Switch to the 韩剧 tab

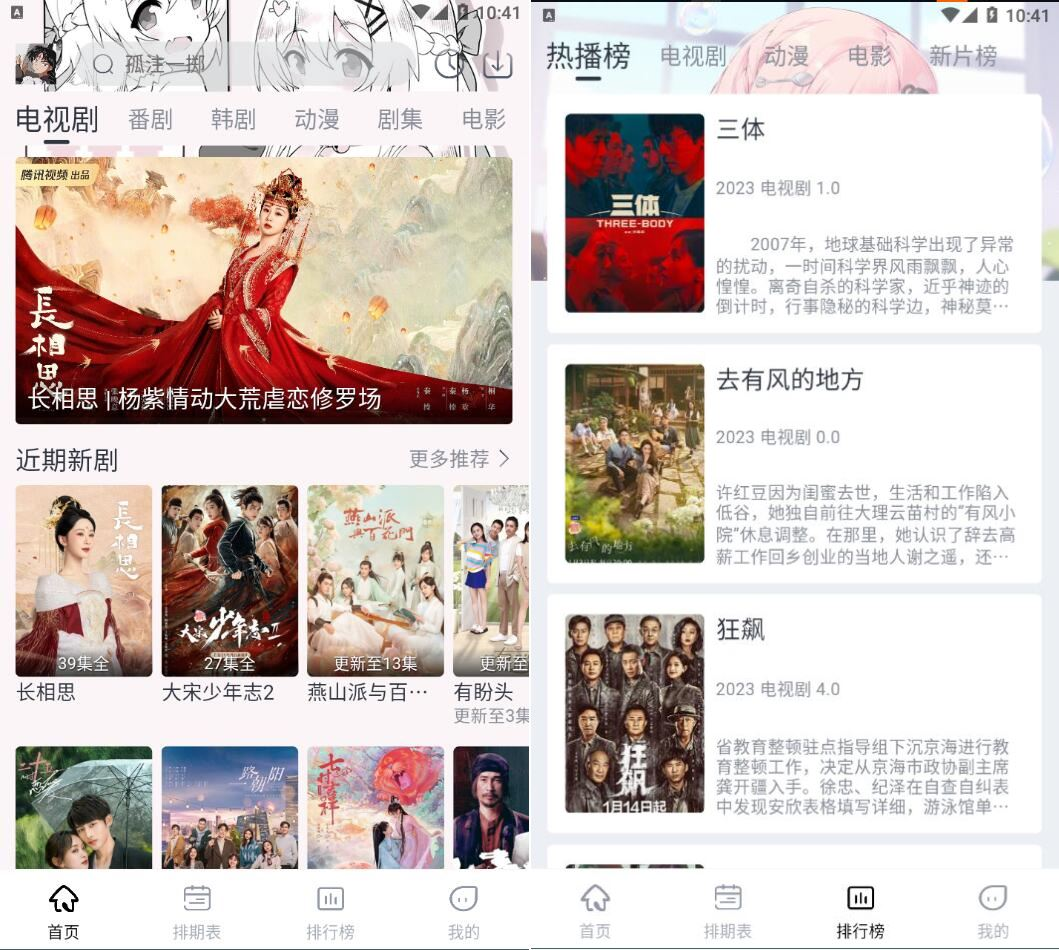point(233,120)
